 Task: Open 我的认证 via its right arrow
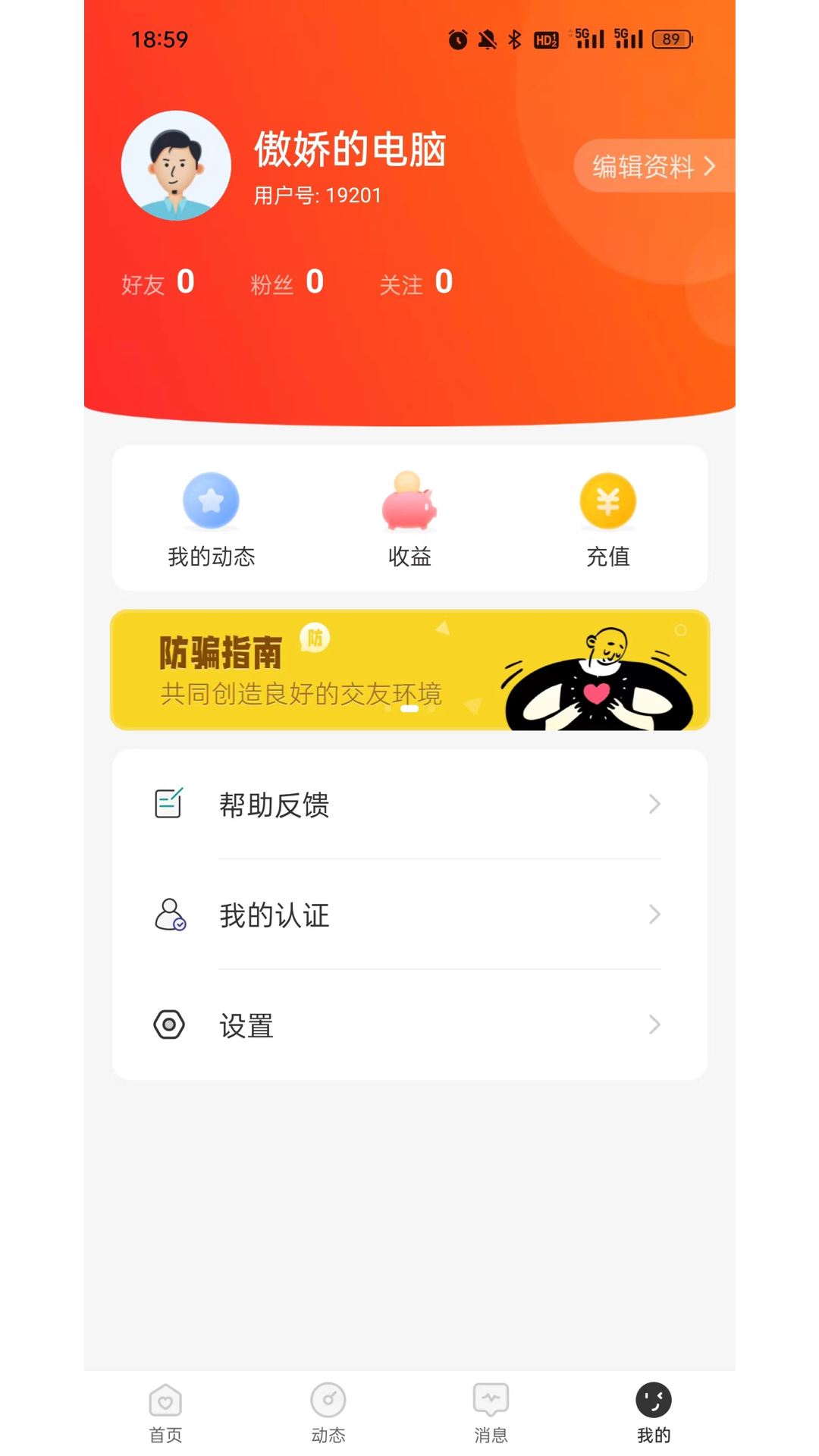(x=654, y=915)
